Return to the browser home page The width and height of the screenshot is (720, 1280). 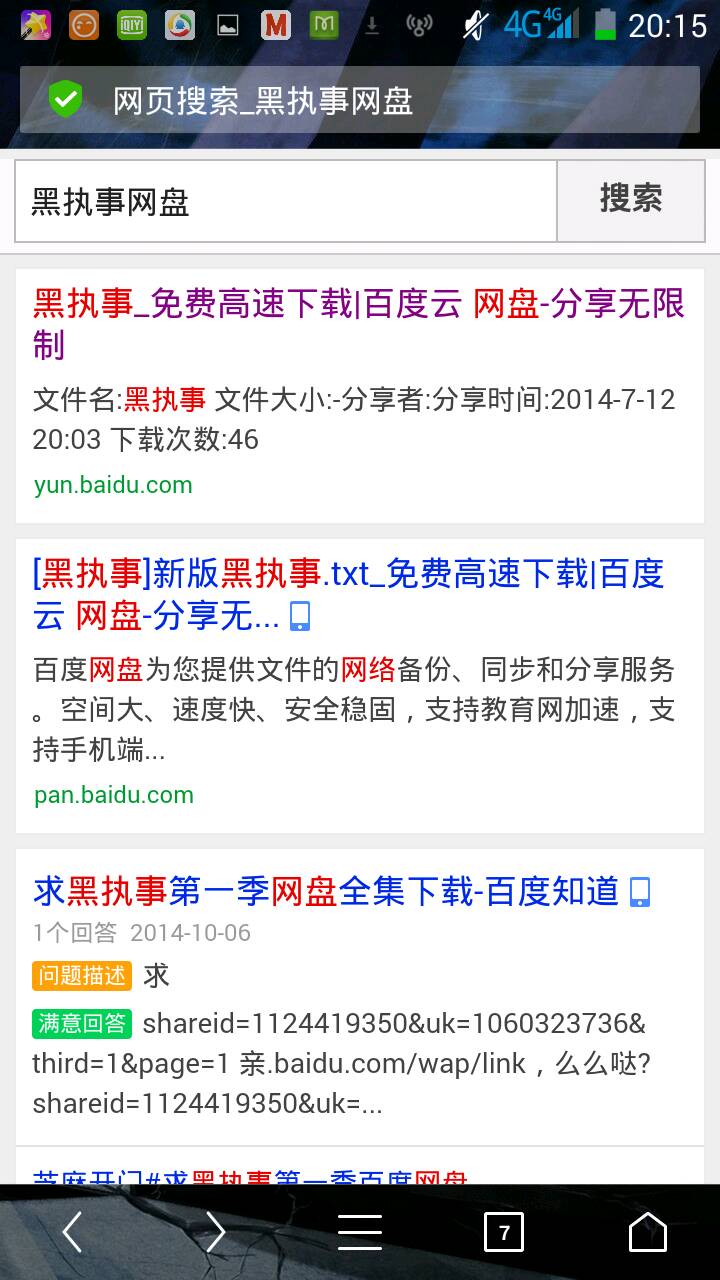pyautogui.click(x=647, y=1232)
